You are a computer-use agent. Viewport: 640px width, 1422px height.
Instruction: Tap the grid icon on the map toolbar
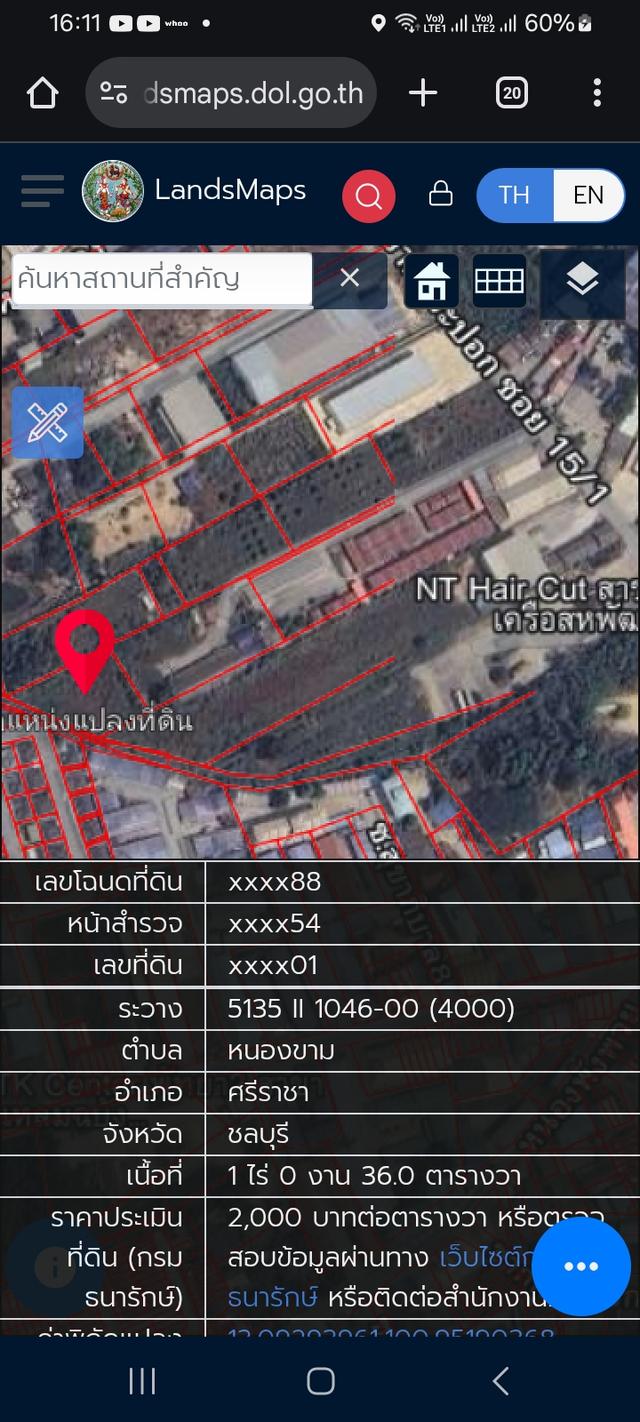499,281
